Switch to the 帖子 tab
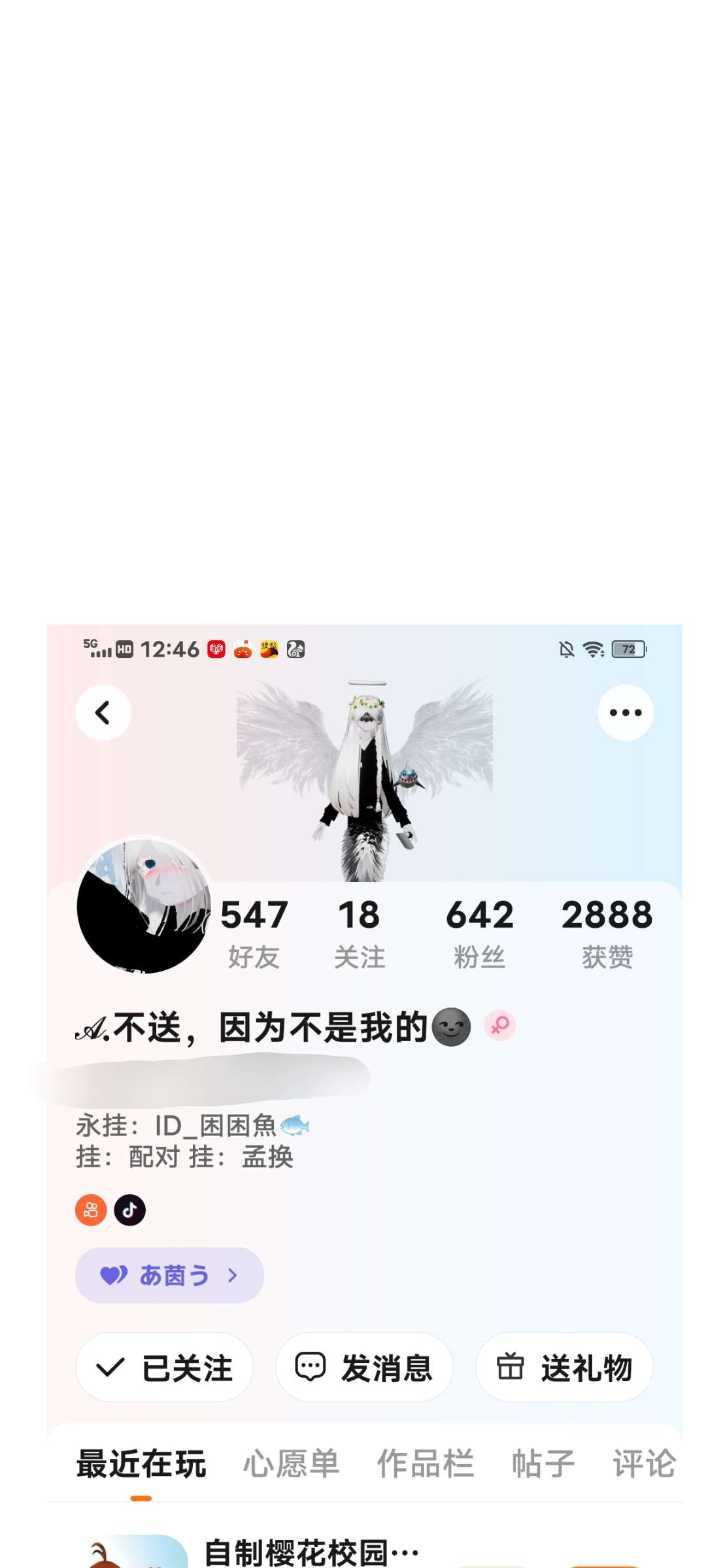The height and width of the screenshot is (1568, 706). tap(543, 1463)
